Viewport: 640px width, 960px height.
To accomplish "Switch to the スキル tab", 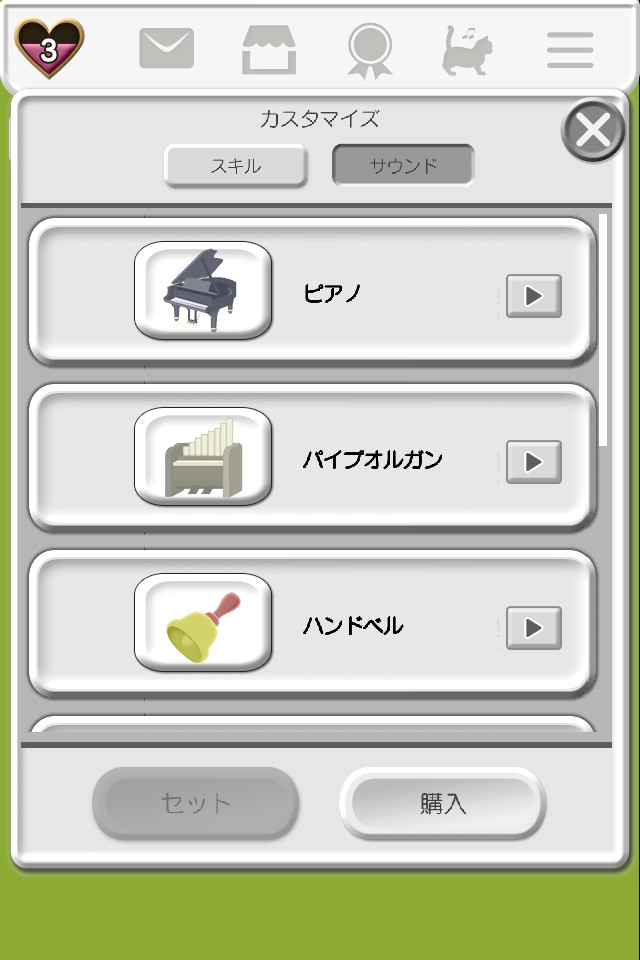I will [235, 166].
